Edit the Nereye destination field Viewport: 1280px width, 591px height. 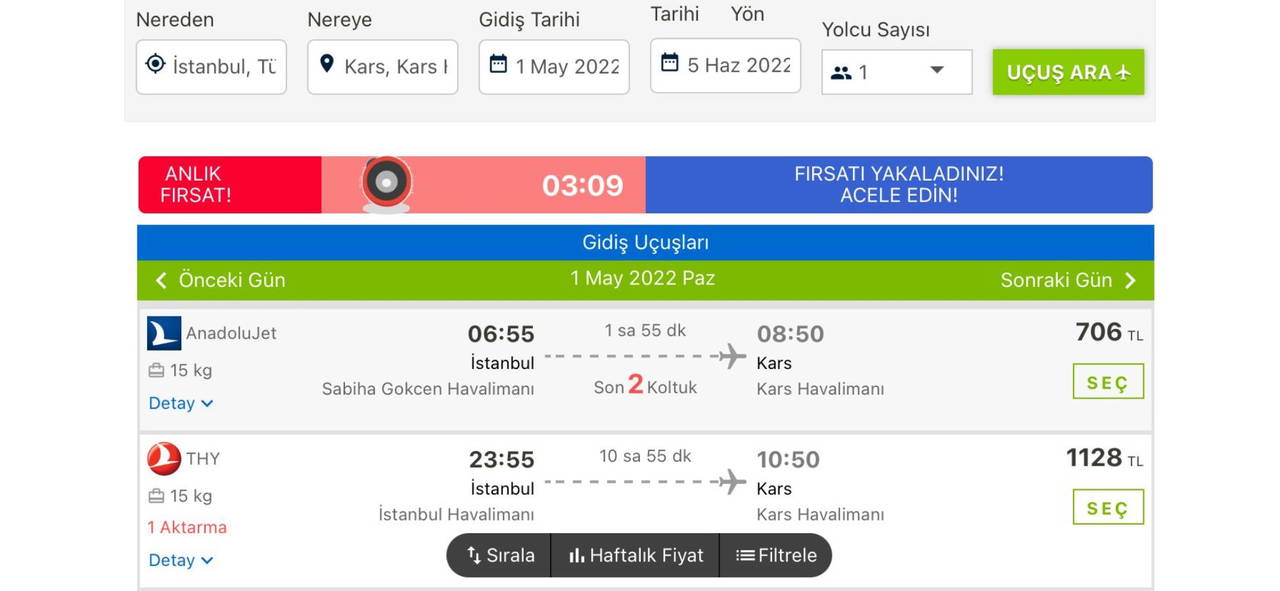pyautogui.click(x=382, y=67)
